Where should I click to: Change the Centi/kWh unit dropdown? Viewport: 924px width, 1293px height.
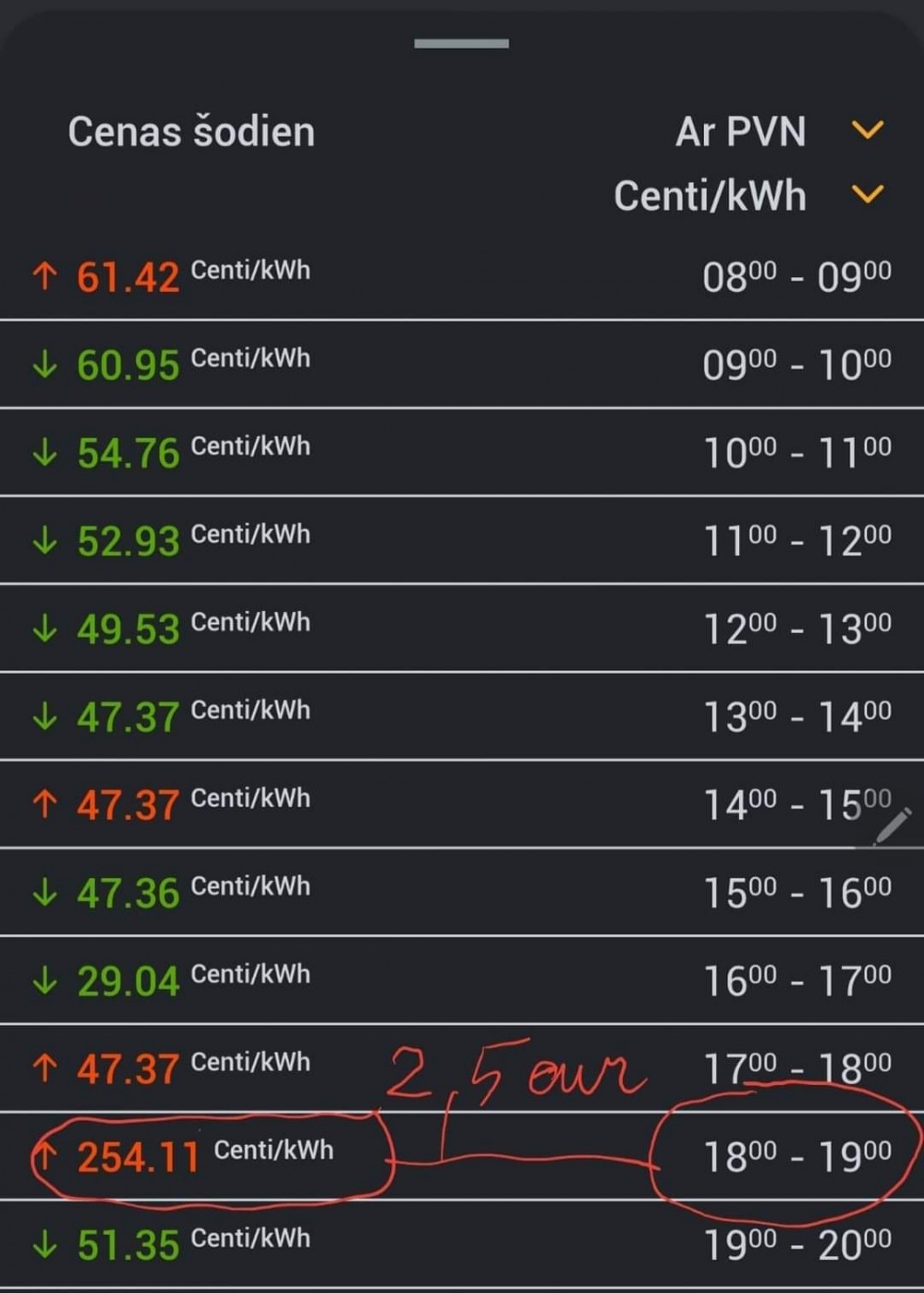click(x=867, y=195)
